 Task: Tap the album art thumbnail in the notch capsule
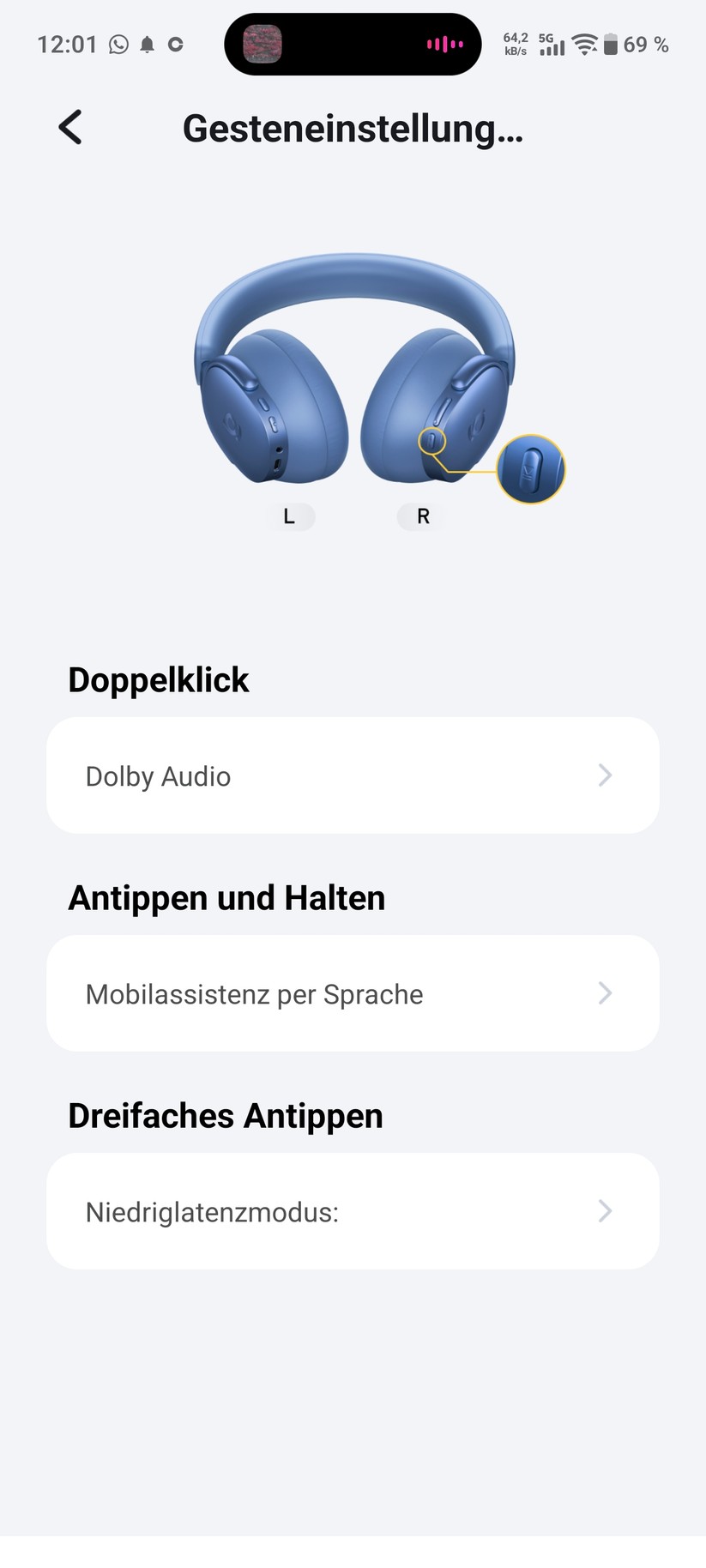coord(261,44)
